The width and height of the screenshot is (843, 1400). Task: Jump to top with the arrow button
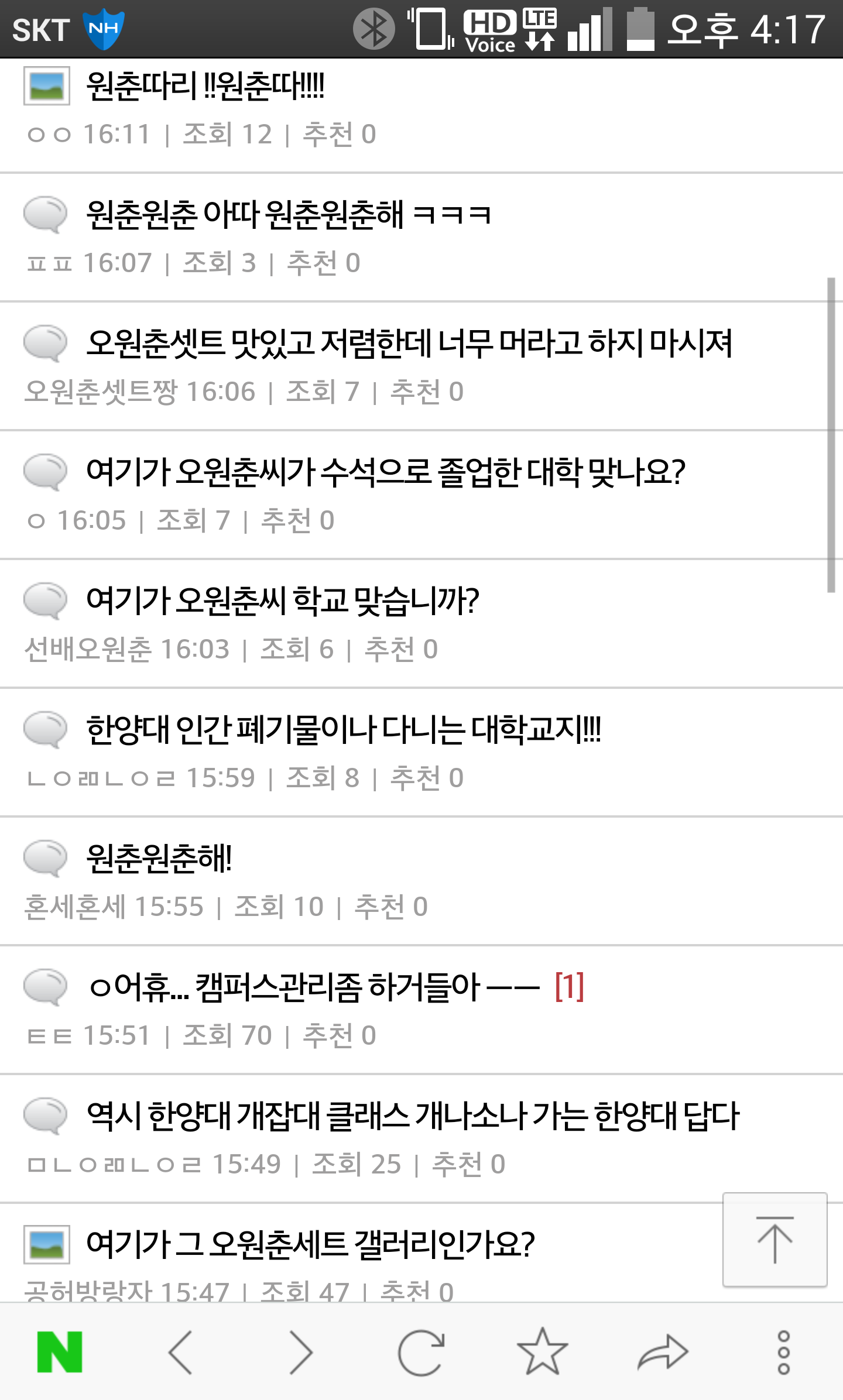point(775,1239)
